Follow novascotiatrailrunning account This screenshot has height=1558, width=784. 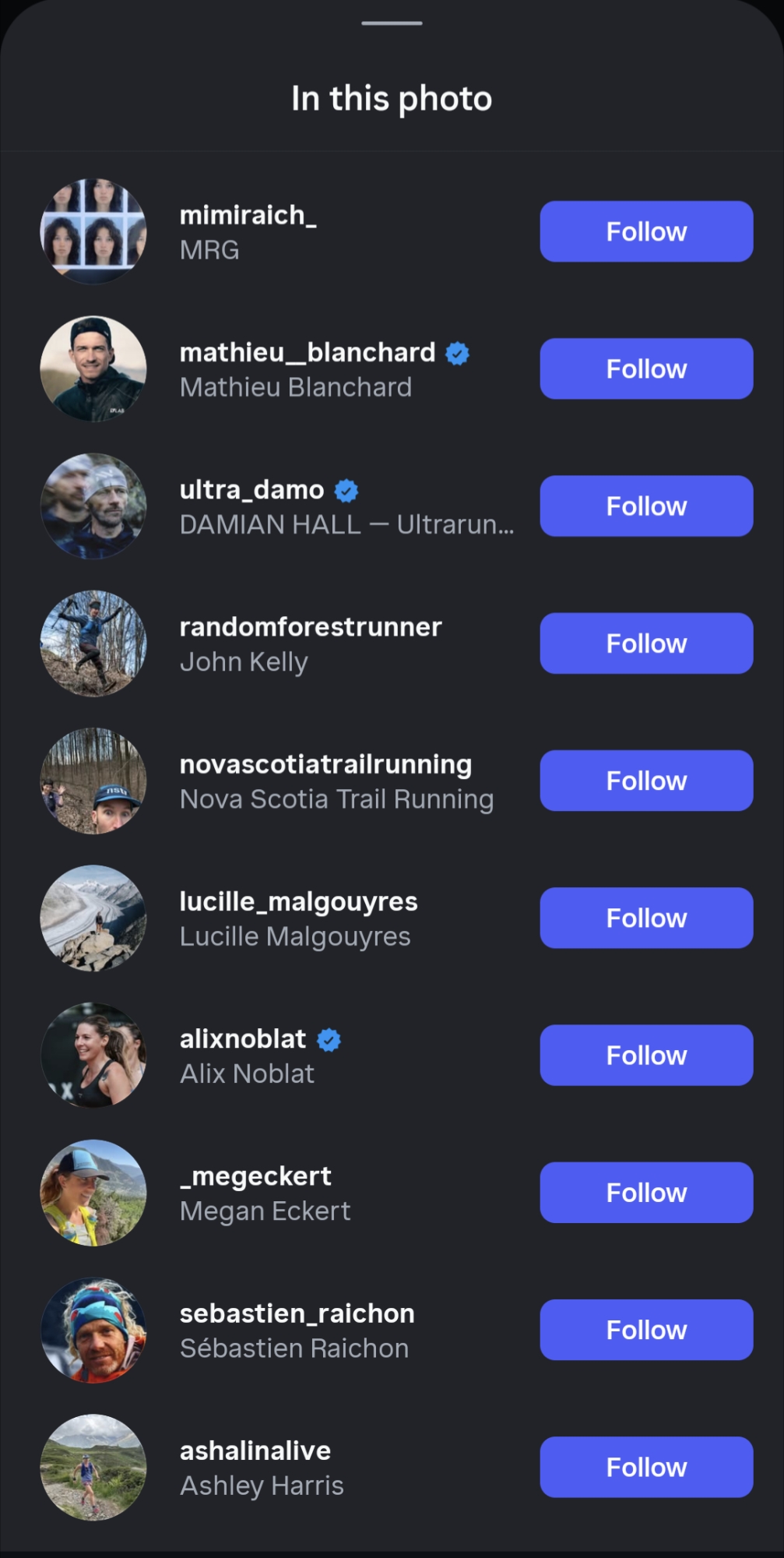646,781
